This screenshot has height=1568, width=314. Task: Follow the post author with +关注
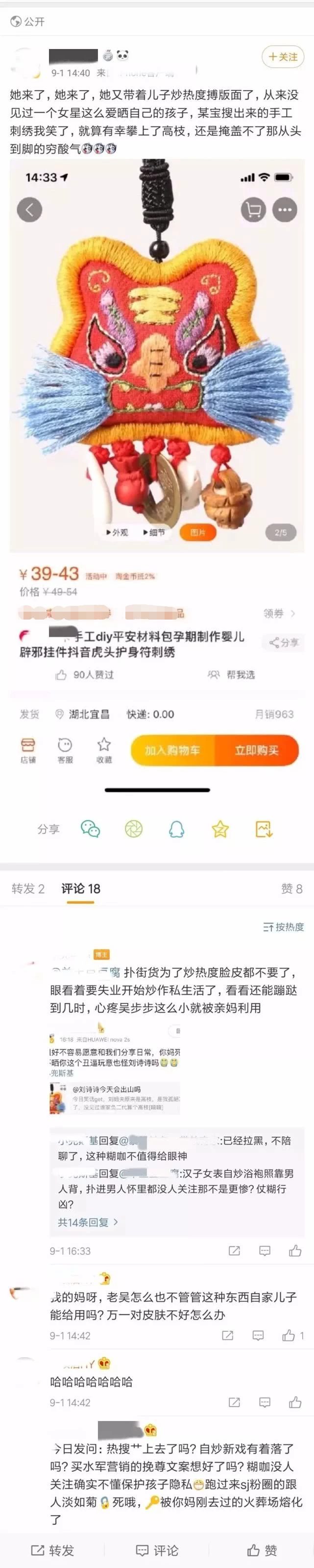tap(283, 56)
